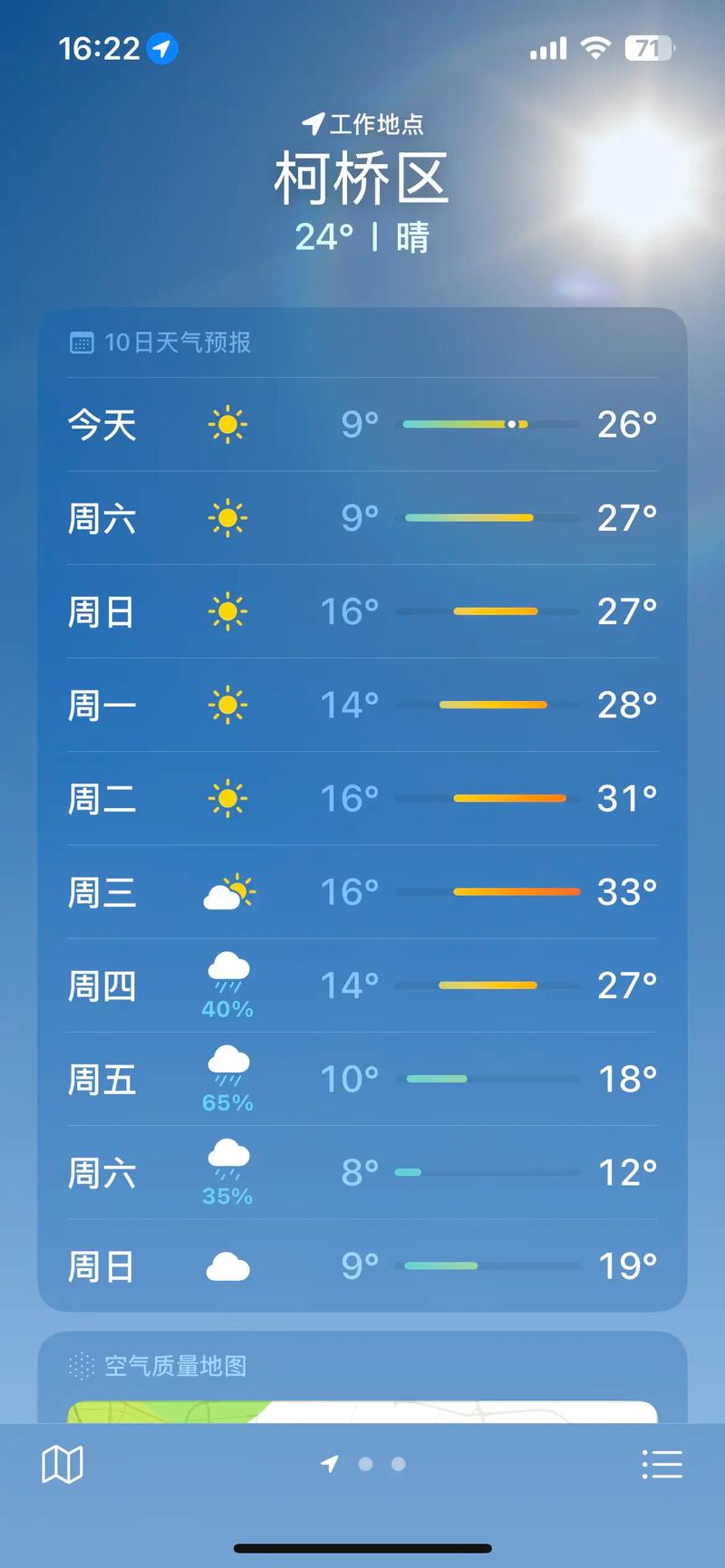This screenshot has height=1568, width=725.
Task: Tap the city name 柯桥区
Action: click(x=362, y=178)
